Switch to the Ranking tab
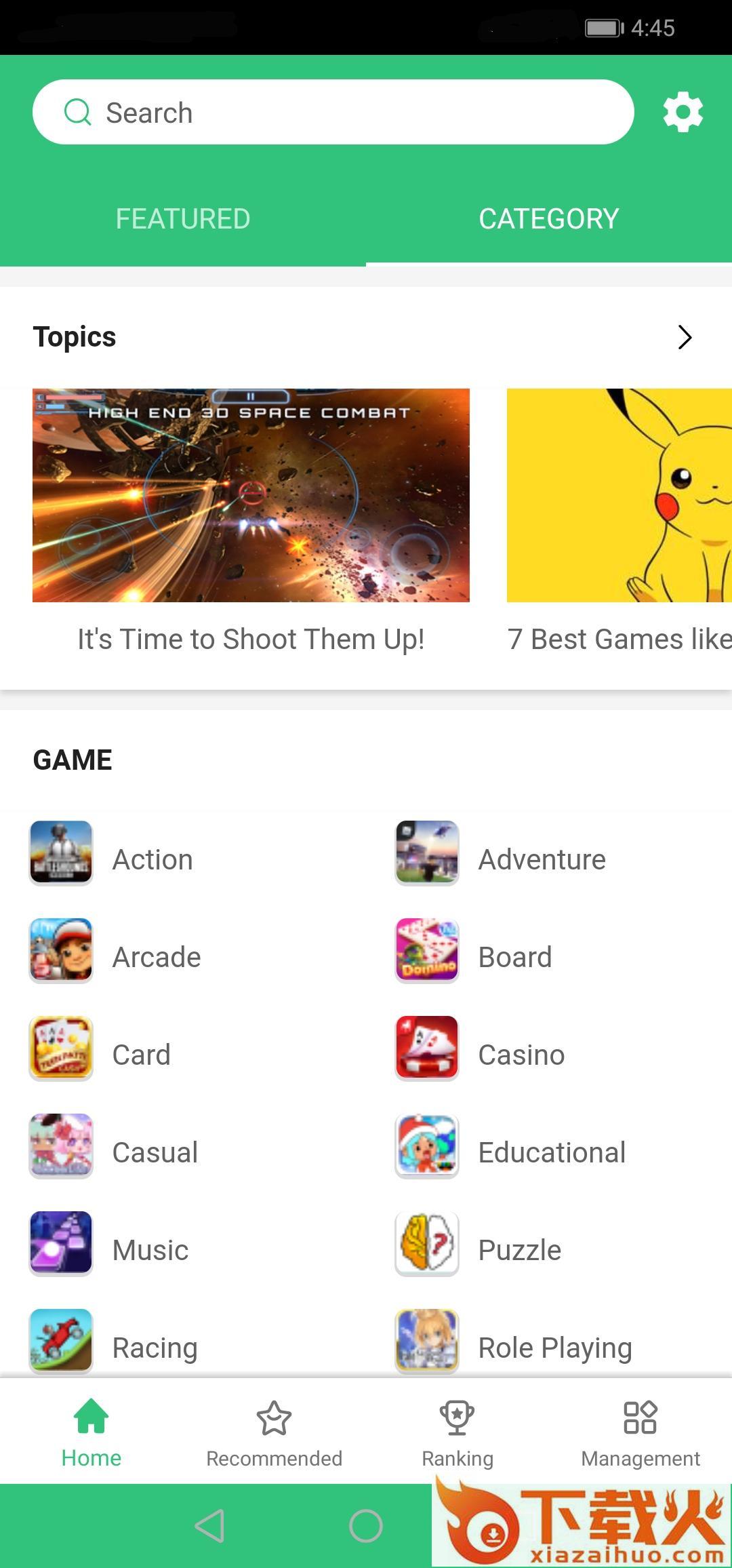Viewport: 732px width, 1568px height. point(457,1431)
